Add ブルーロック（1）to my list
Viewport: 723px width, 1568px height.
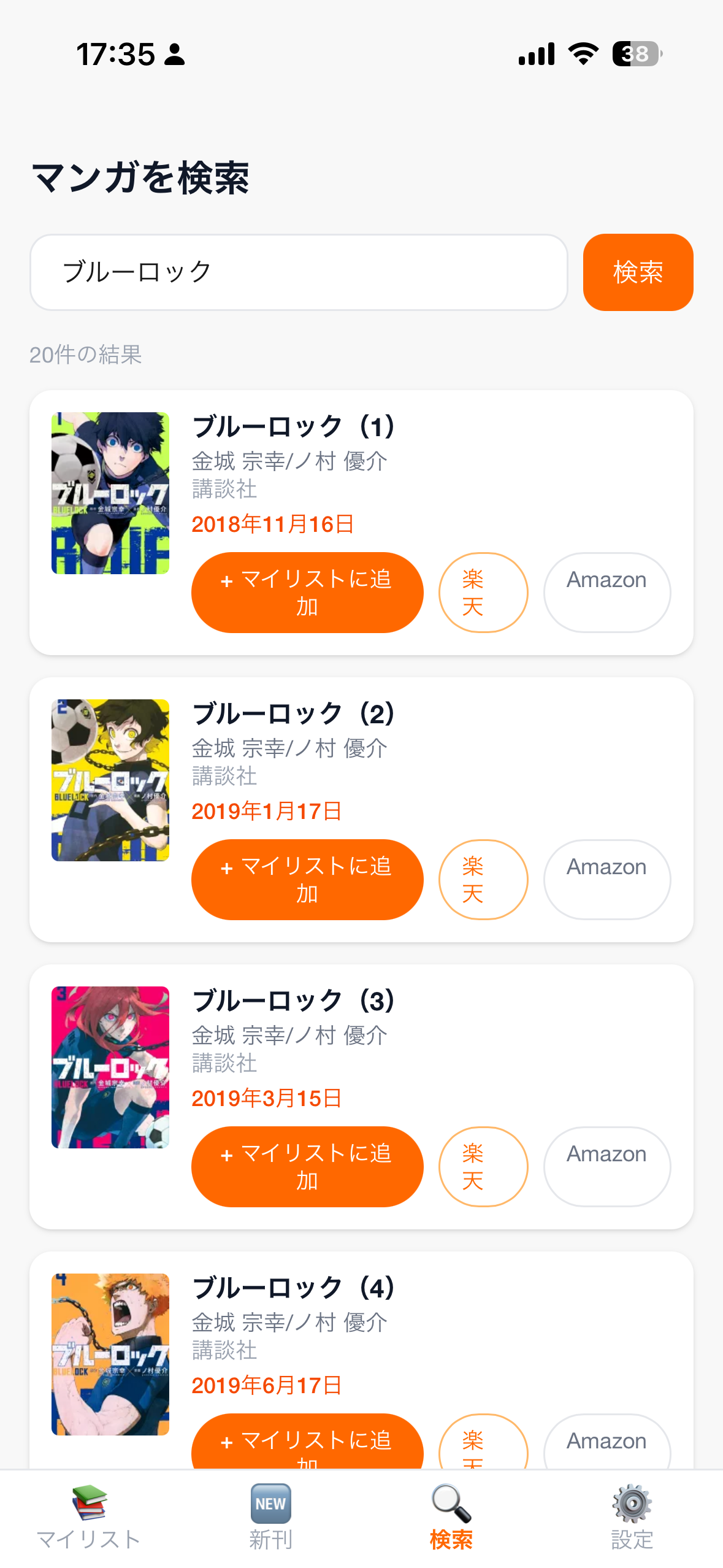(307, 591)
